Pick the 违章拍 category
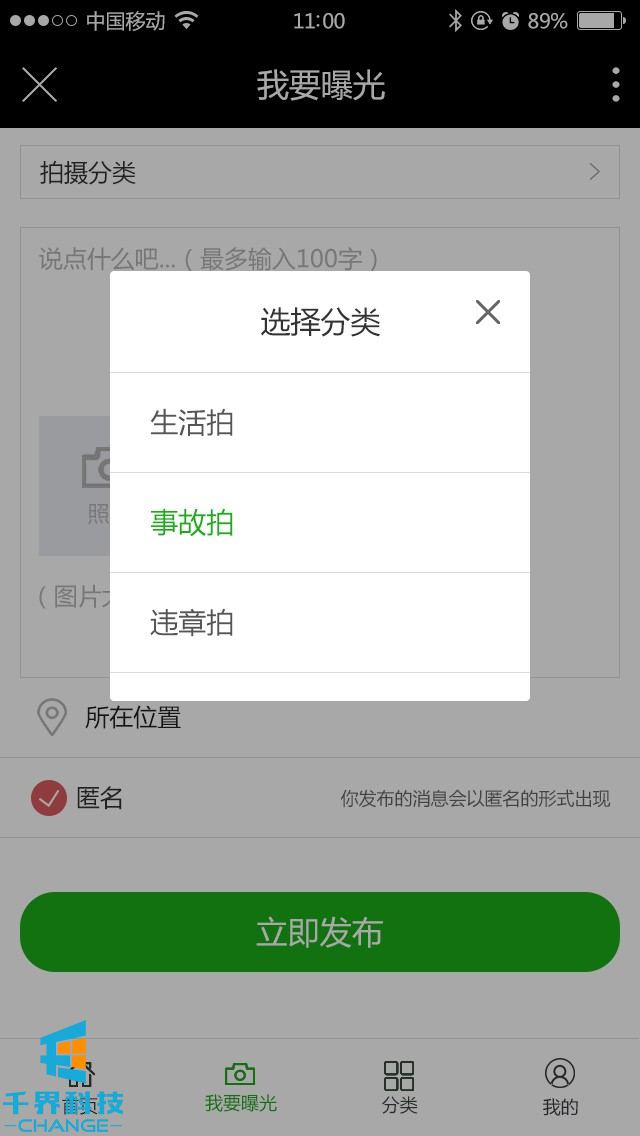 (x=320, y=623)
